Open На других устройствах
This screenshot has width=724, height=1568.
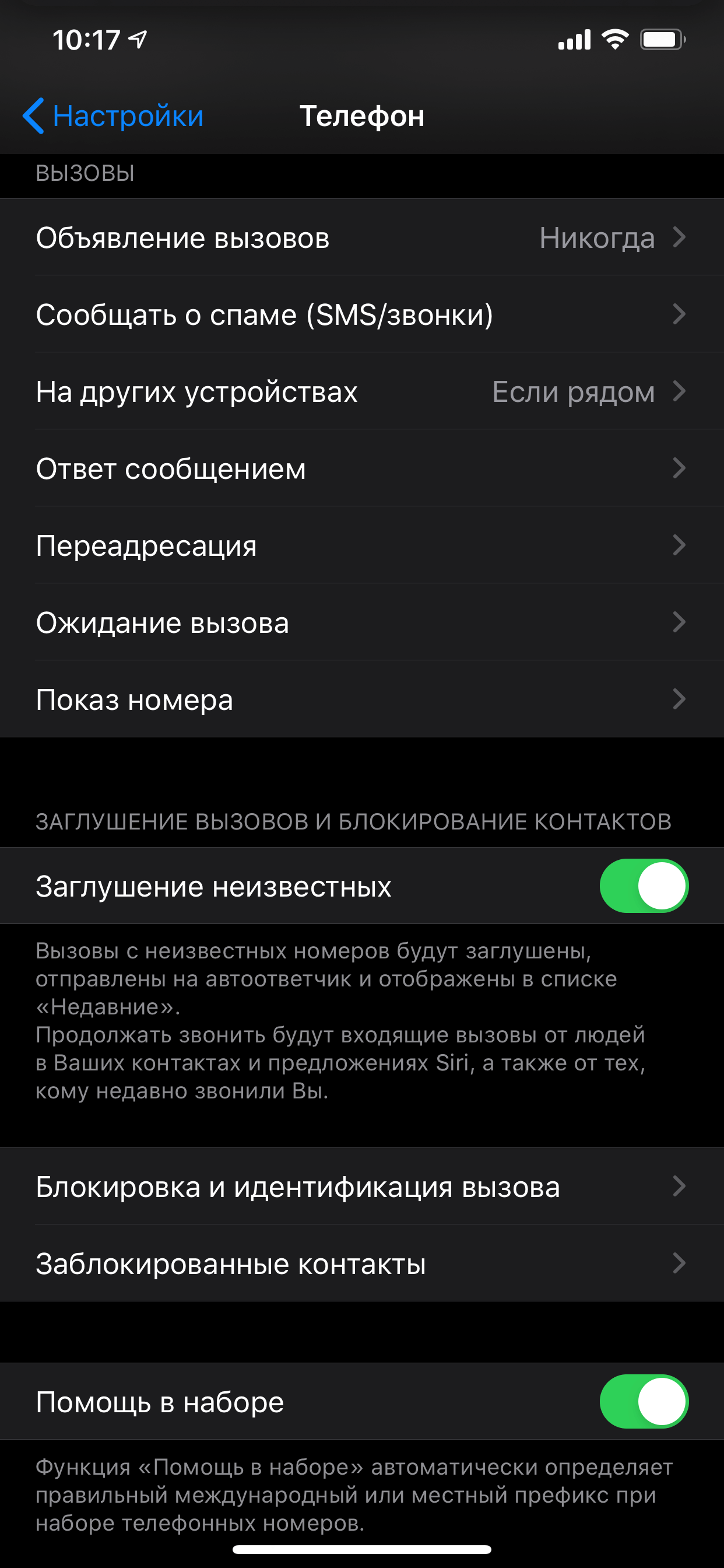click(361, 391)
